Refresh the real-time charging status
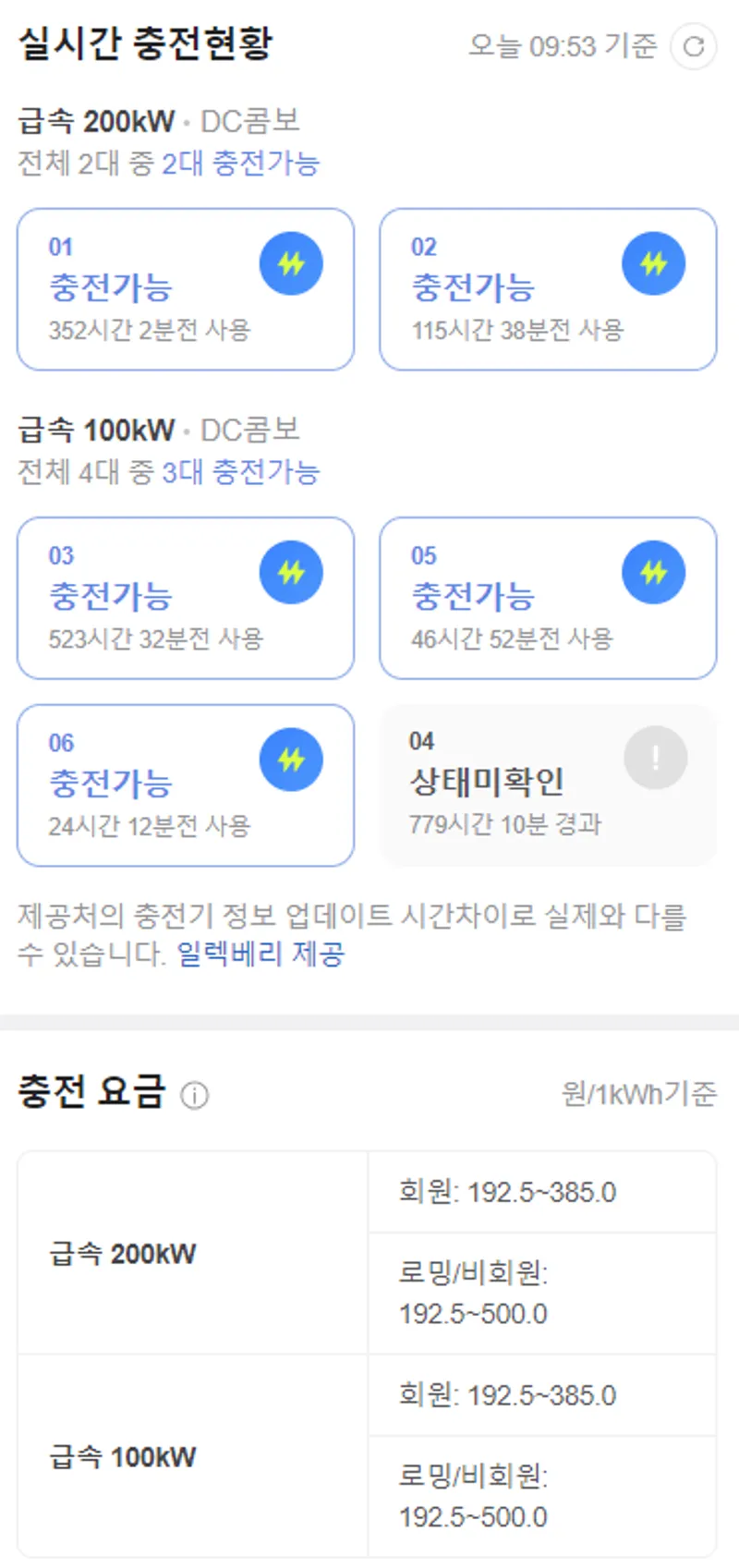The width and height of the screenshot is (739, 1568). (693, 46)
